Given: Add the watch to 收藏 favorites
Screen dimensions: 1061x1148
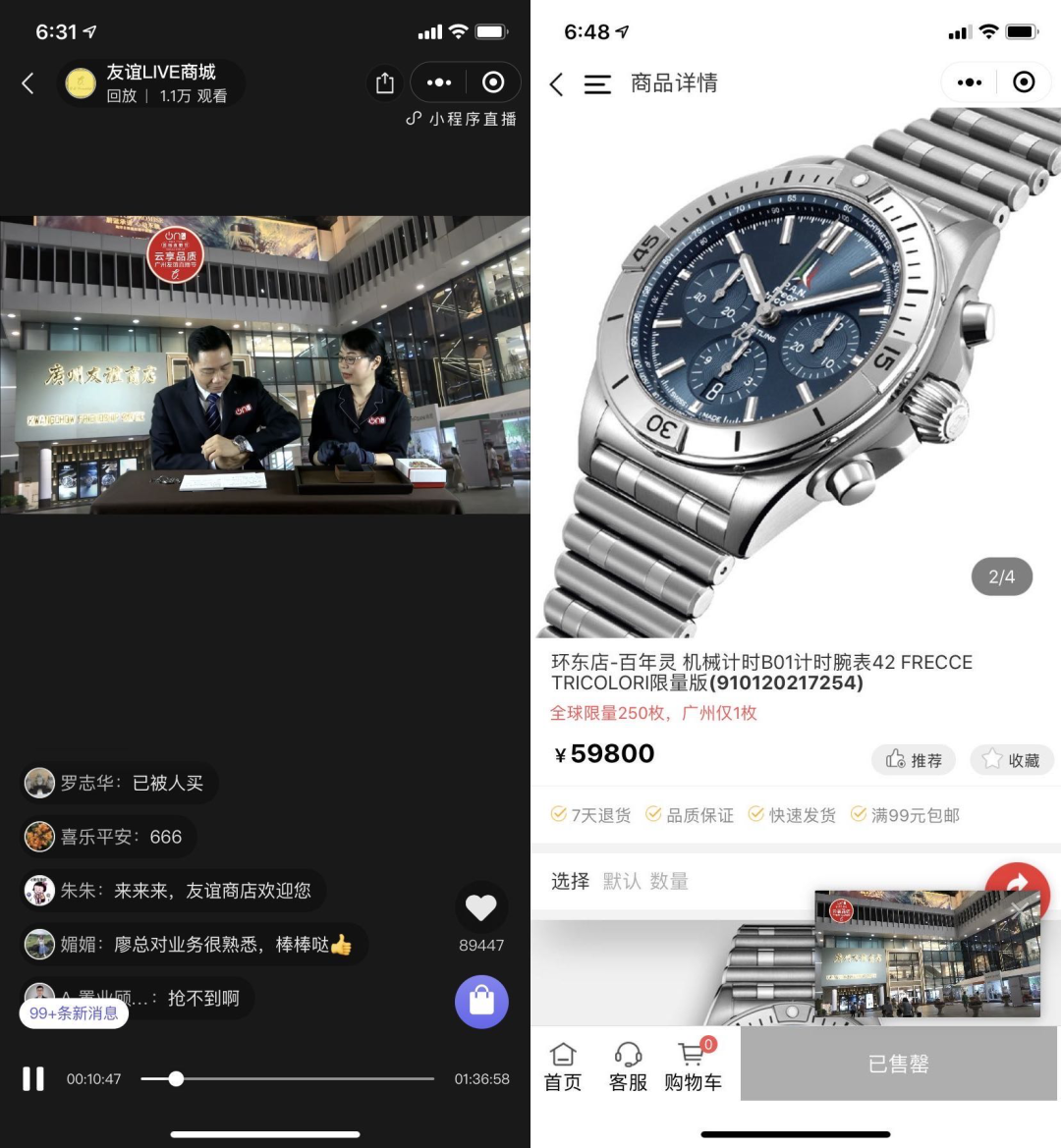Looking at the screenshot, I should click(1012, 760).
